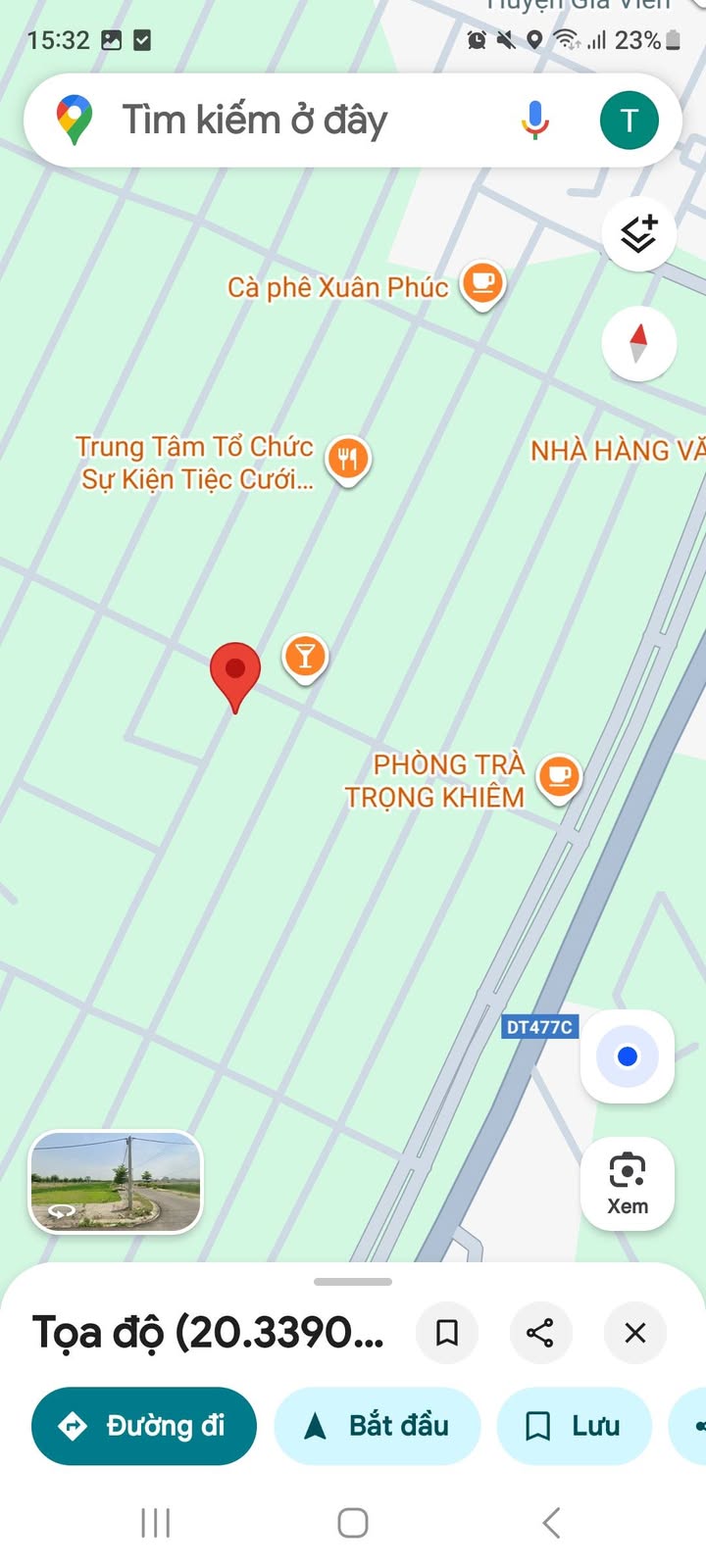This screenshot has width=706, height=1568.
Task: Bookmark the dropped coordinates pin
Action: tap(447, 1333)
